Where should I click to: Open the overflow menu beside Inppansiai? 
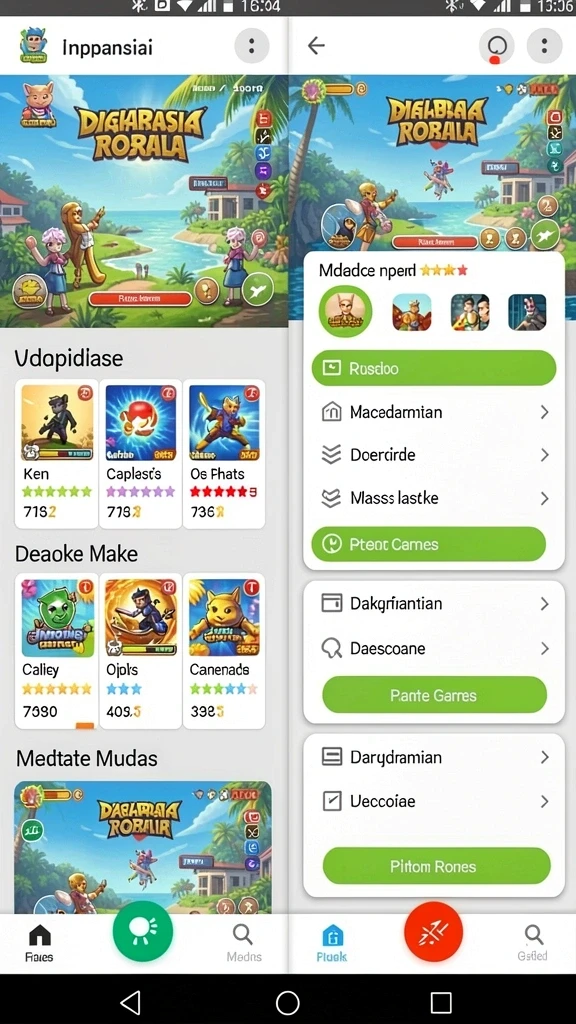point(251,46)
